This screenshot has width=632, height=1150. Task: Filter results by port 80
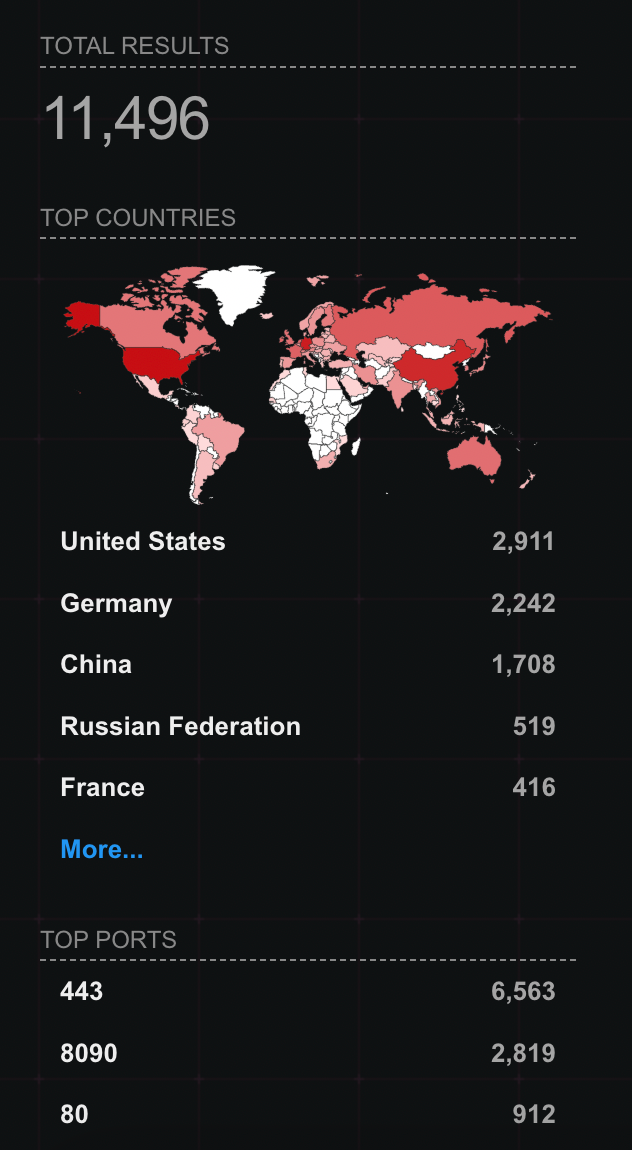coord(74,1114)
